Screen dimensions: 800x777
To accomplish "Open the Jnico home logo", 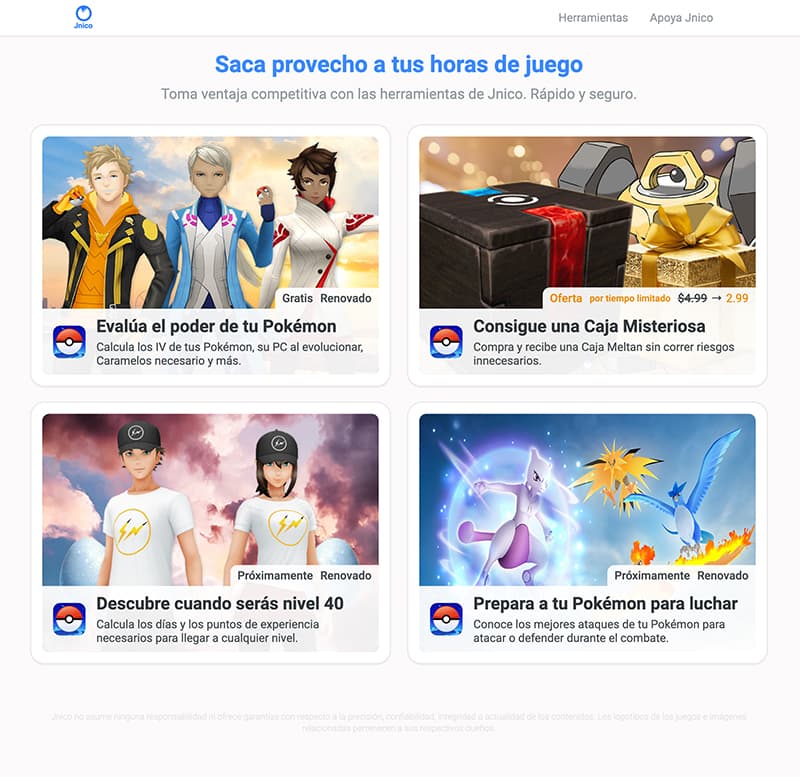I will (x=83, y=17).
